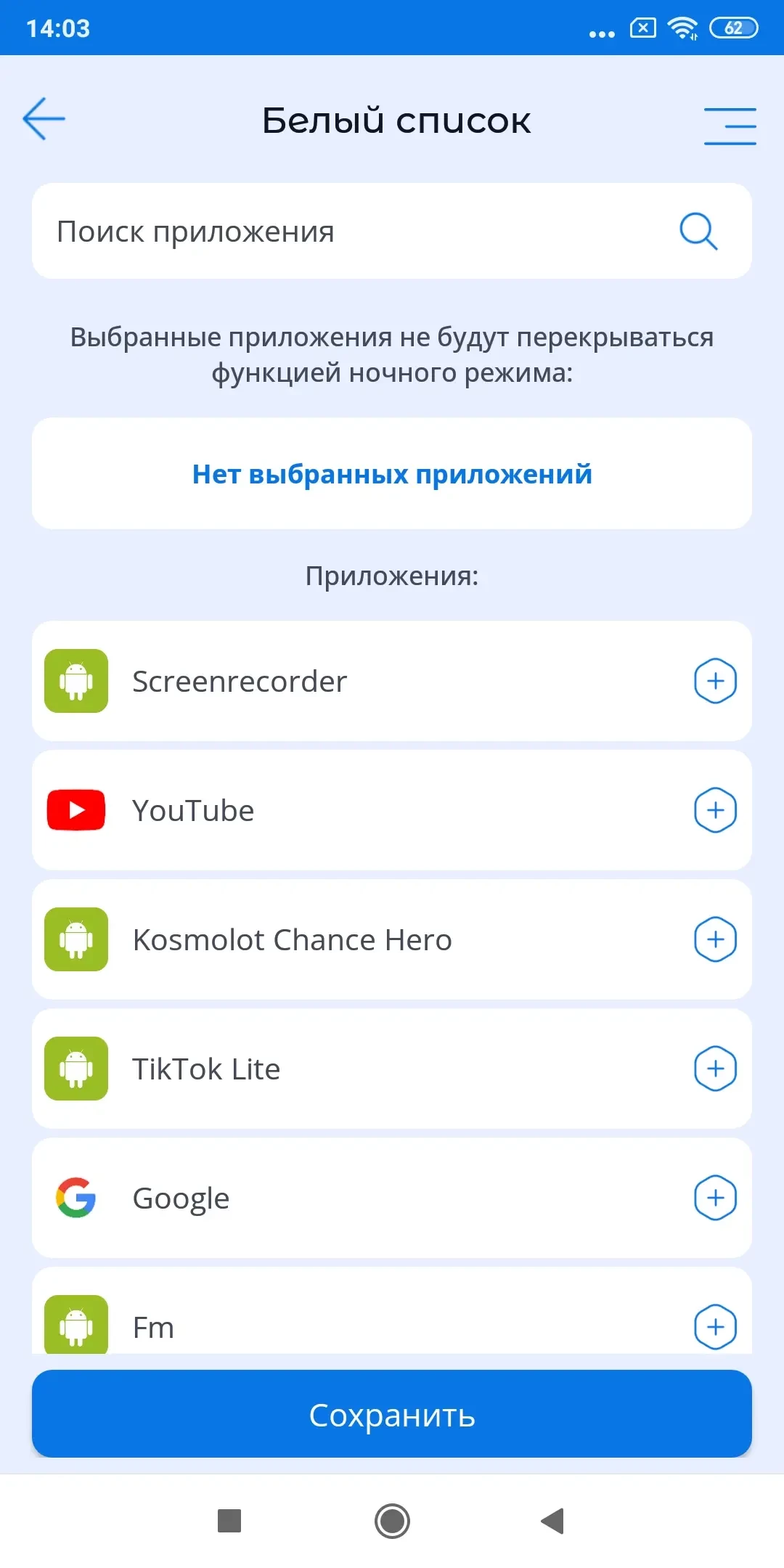Open the menu icon in header
Image resolution: width=784 pixels, height=1568 pixels.
point(730,126)
